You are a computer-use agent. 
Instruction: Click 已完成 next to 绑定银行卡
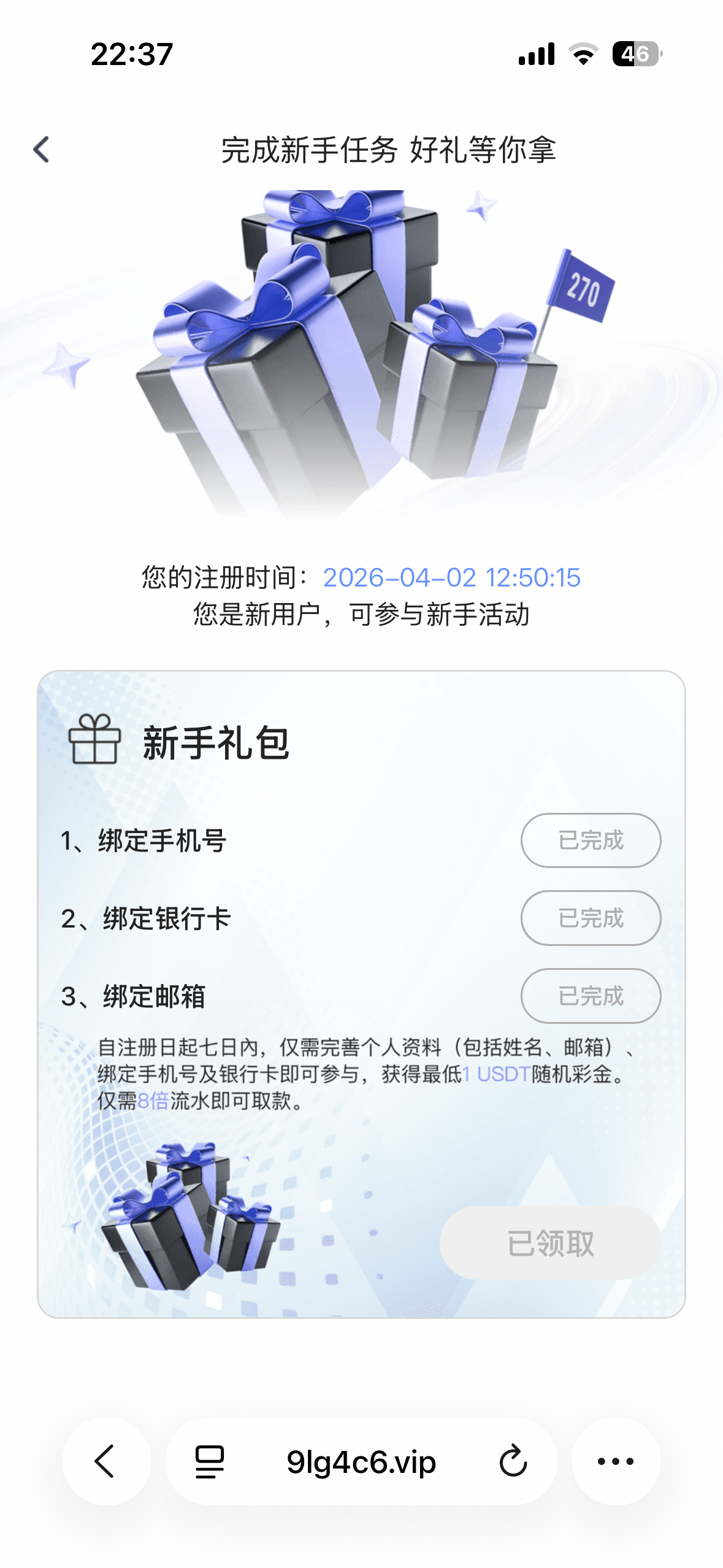tap(589, 918)
